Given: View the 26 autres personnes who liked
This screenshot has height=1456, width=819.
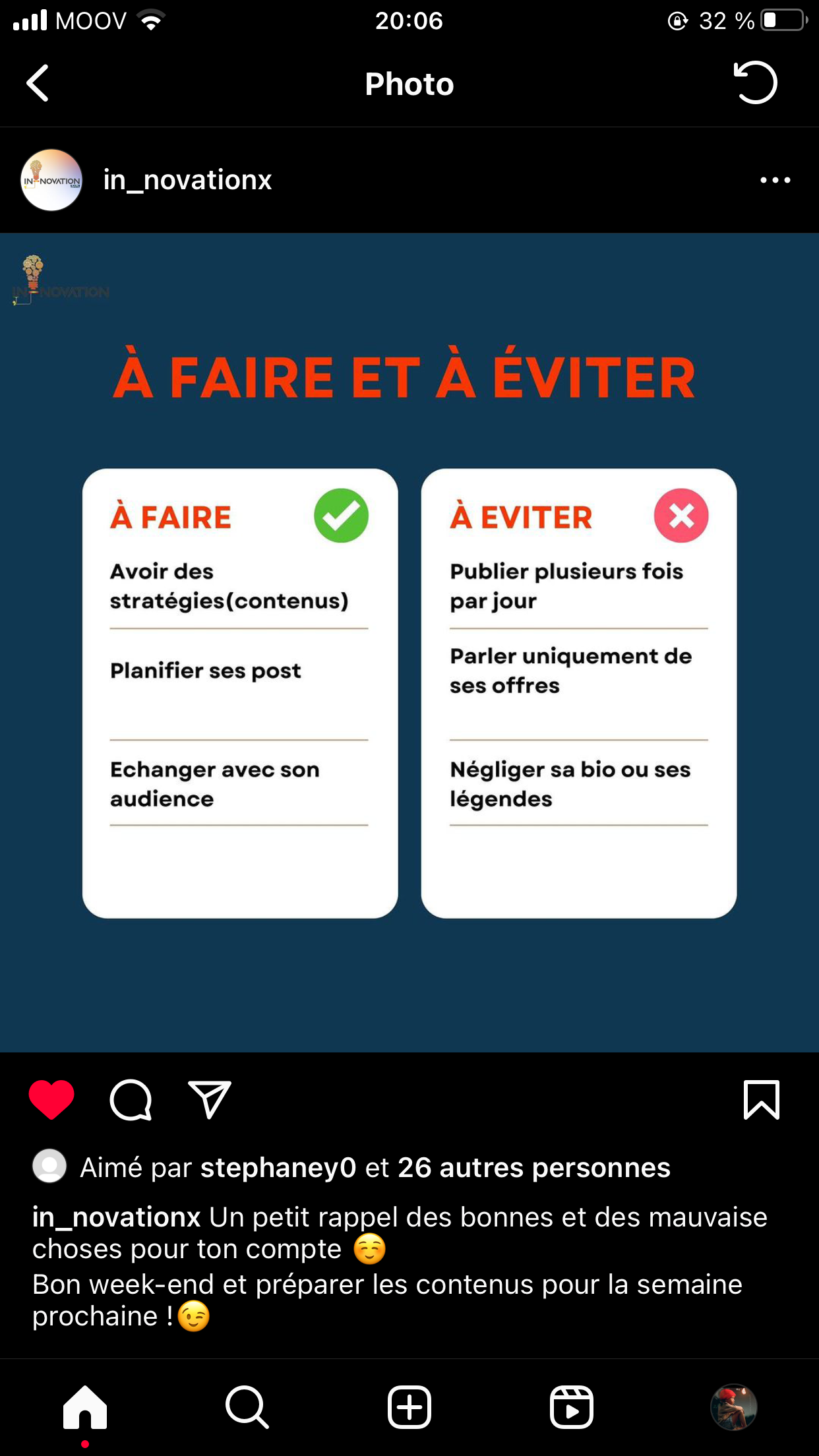Looking at the screenshot, I should point(534,1167).
